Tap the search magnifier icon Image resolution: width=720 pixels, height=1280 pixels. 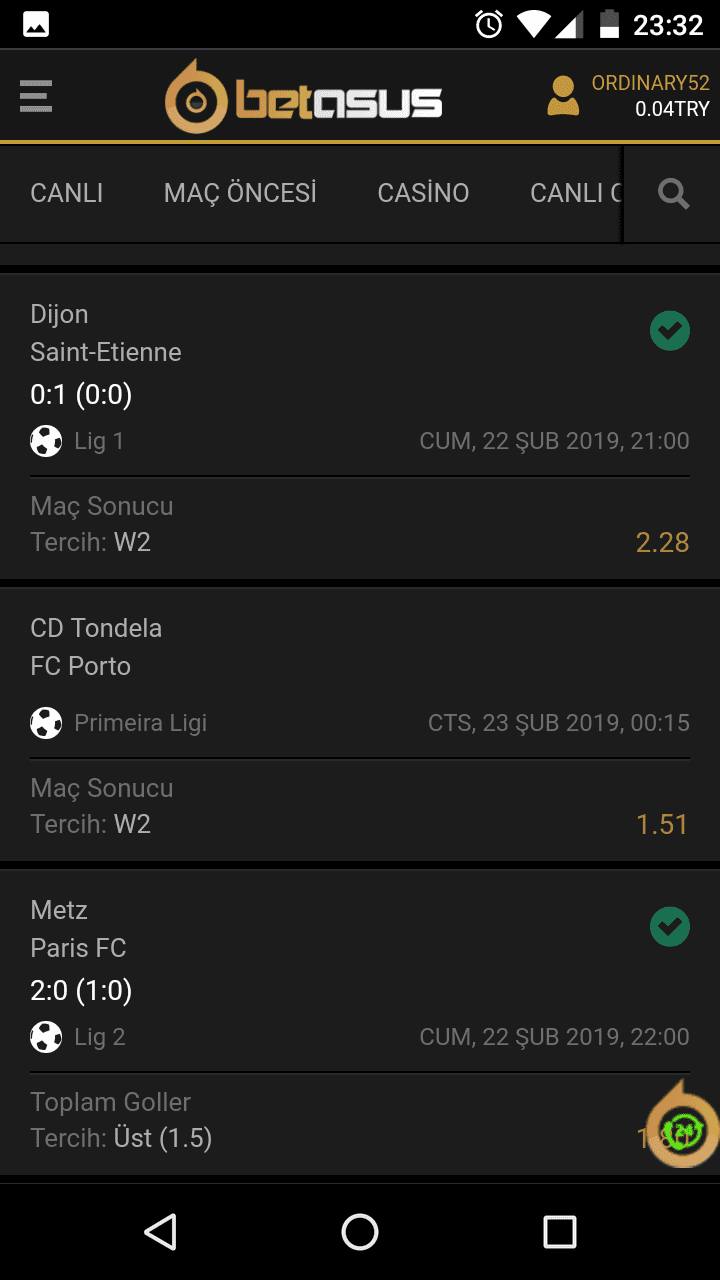tap(674, 194)
